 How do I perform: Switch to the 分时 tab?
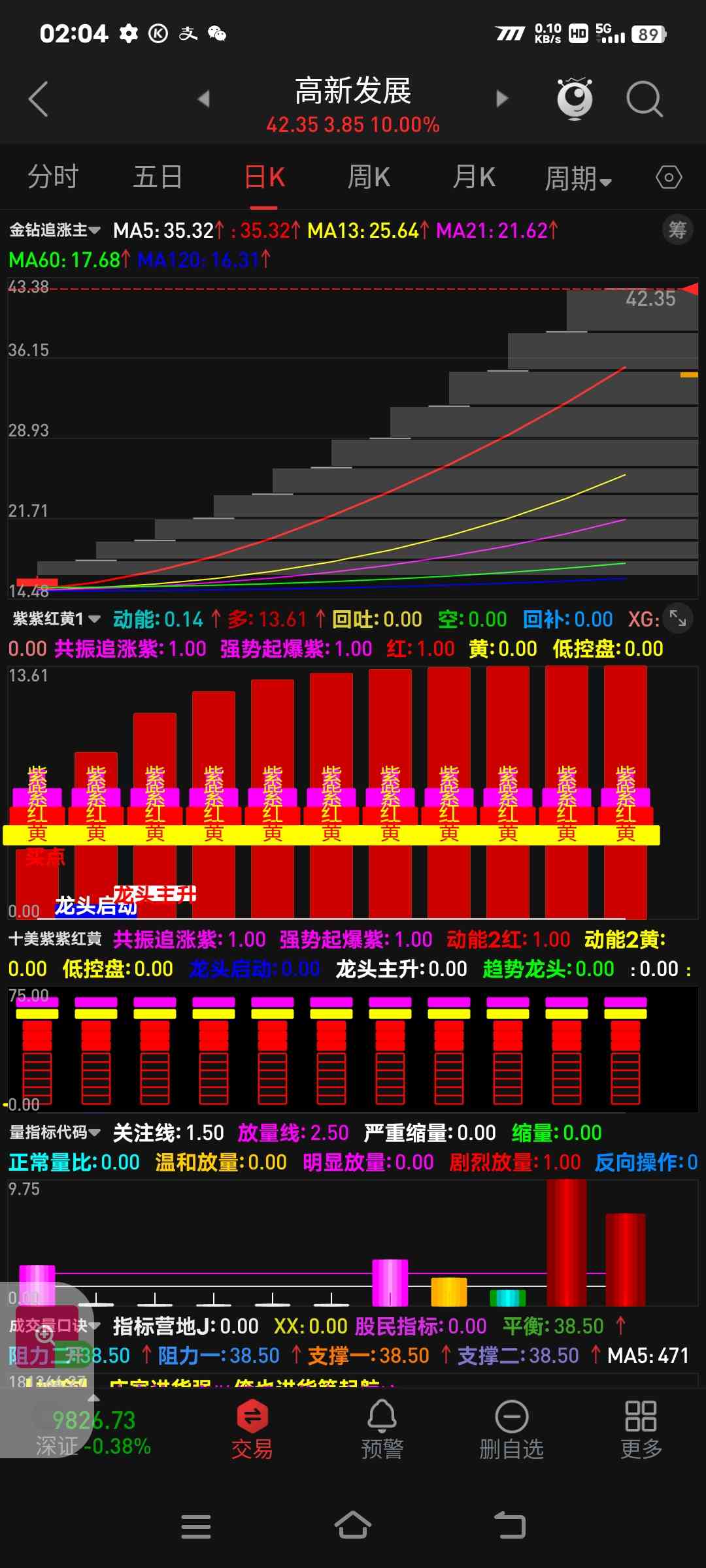[x=53, y=177]
